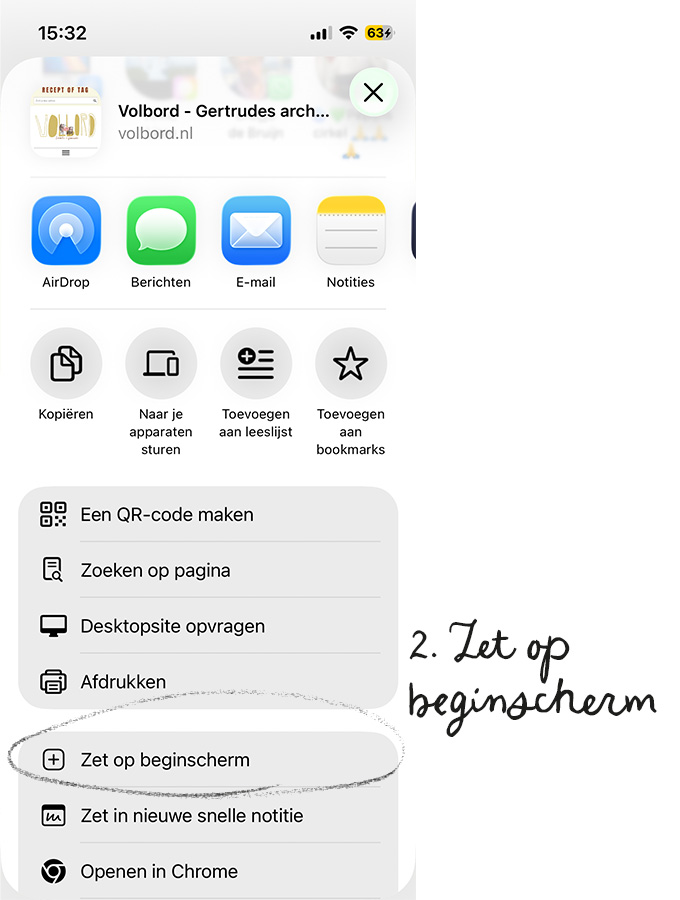This screenshot has width=680, height=900.
Task: Choose Naar je apparaten sturen
Action: (x=160, y=363)
